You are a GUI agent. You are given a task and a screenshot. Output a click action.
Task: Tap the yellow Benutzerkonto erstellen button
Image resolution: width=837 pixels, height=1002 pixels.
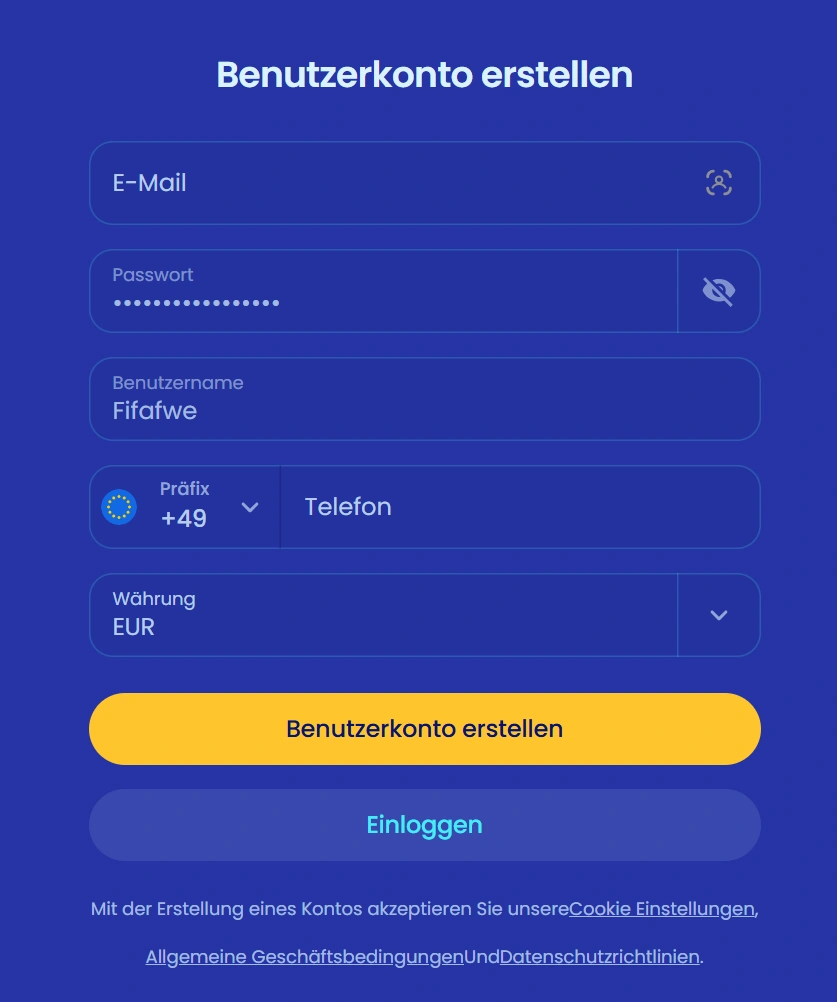(424, 729)
